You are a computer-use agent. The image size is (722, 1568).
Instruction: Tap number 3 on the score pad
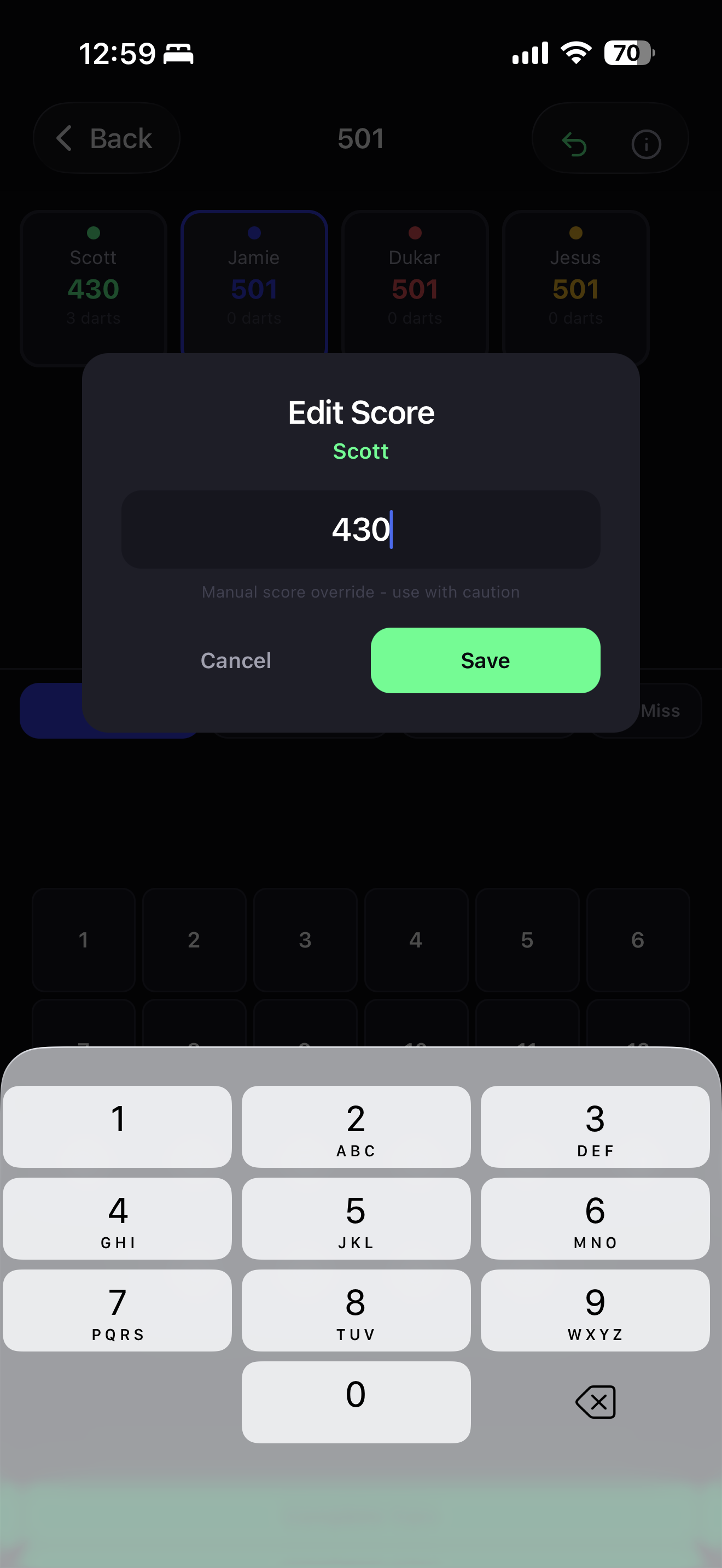pos(305,940)
